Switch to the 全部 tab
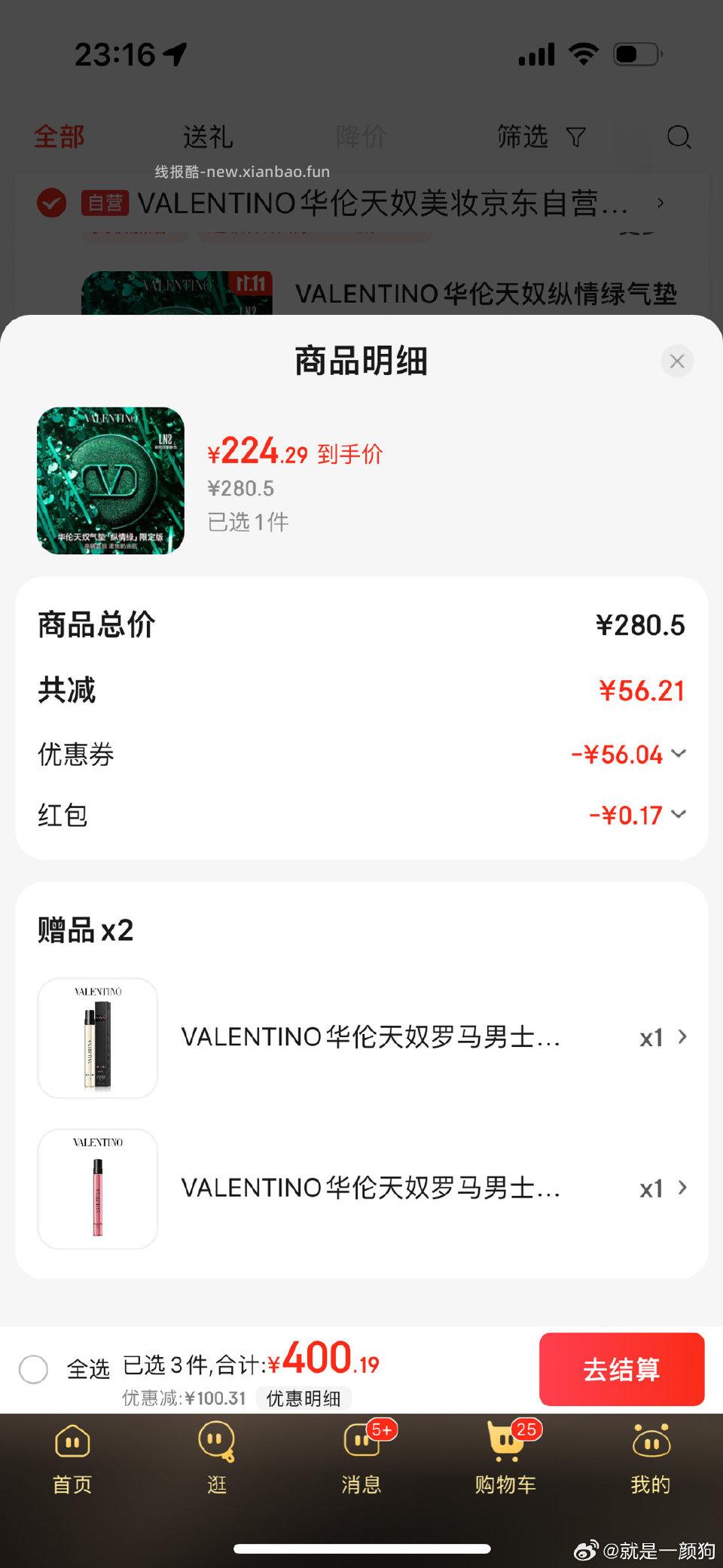This screenshot has width=723, height=1568. point(59,137)
